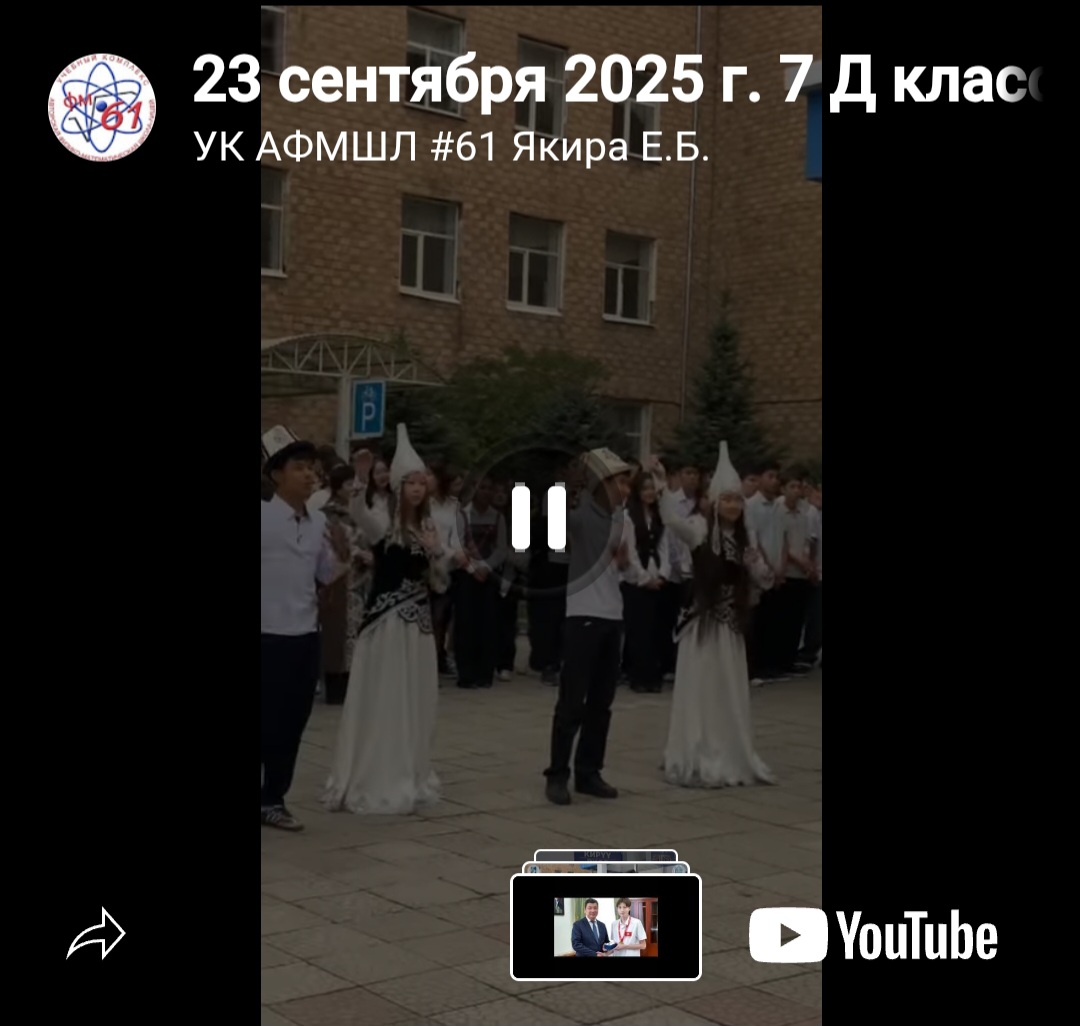Image resolution: width=1080 pixels, height=1026 pixels.
Task: Open channel УК АФМШЛ #61 Якира Е.Б.
Action: coord(451,147)
